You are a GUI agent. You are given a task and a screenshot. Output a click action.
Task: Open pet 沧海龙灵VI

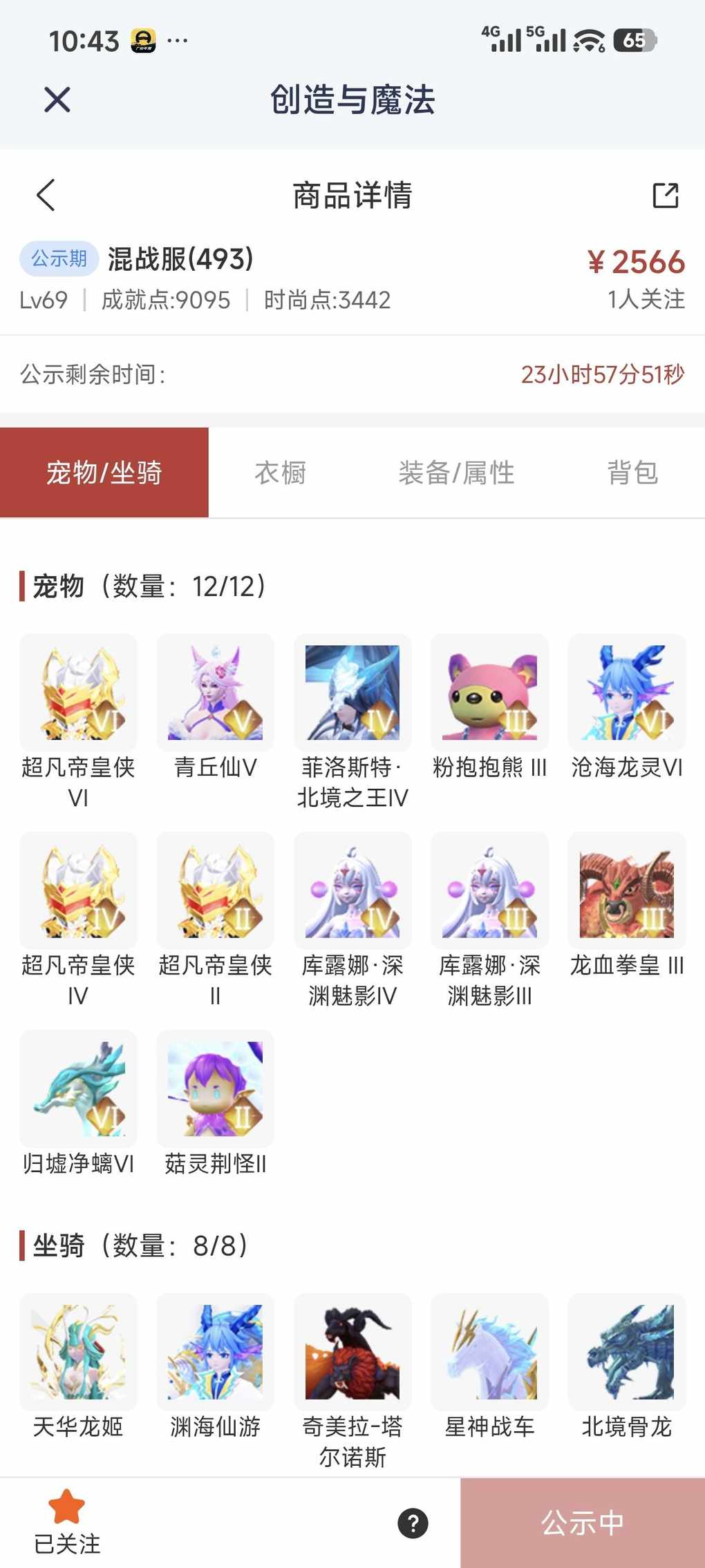click(x=626, y=693)
